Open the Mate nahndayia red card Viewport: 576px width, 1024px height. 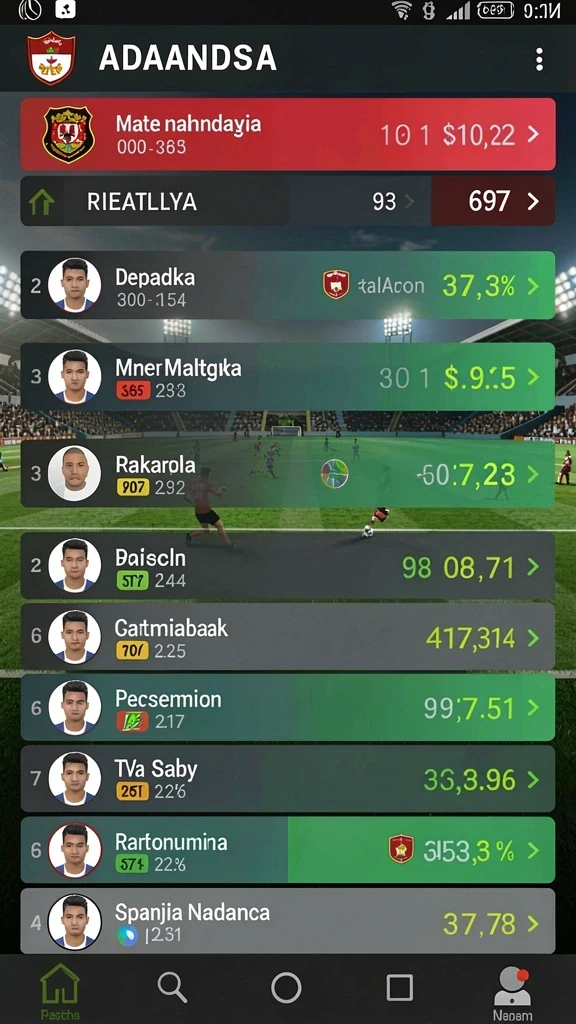(288, 135)
